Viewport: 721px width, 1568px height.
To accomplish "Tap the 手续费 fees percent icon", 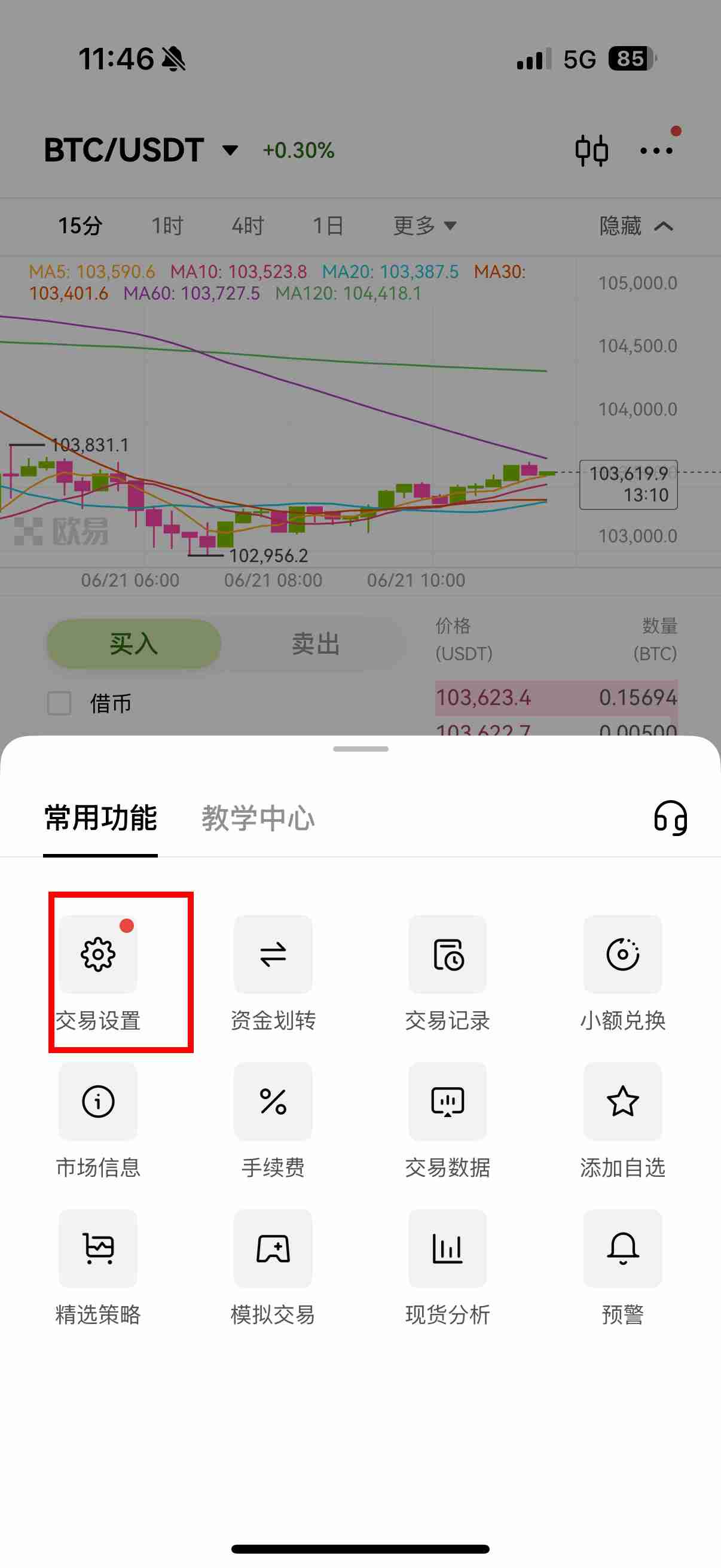I will coord(273,1102).
